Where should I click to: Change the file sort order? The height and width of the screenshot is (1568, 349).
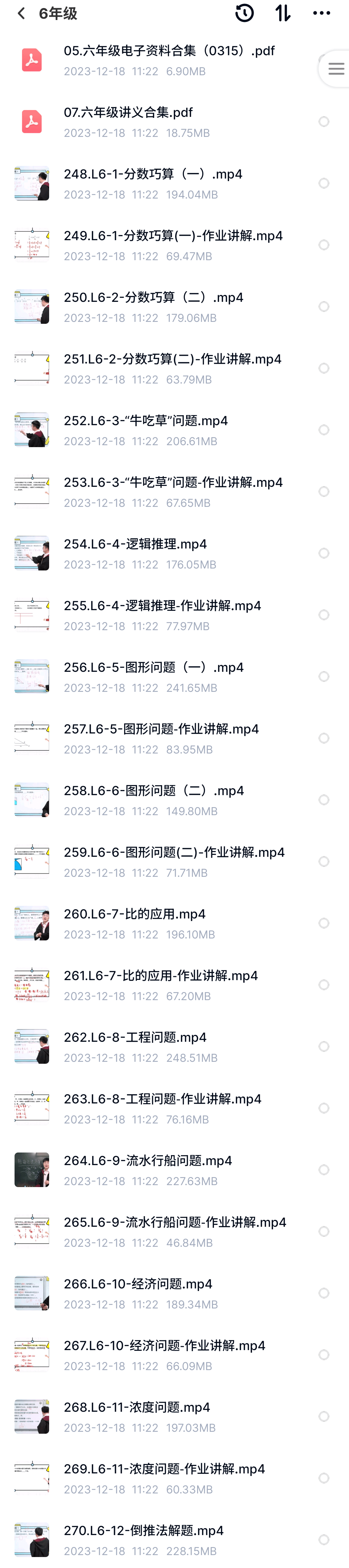pyautogui.click(x=283, y=13)
